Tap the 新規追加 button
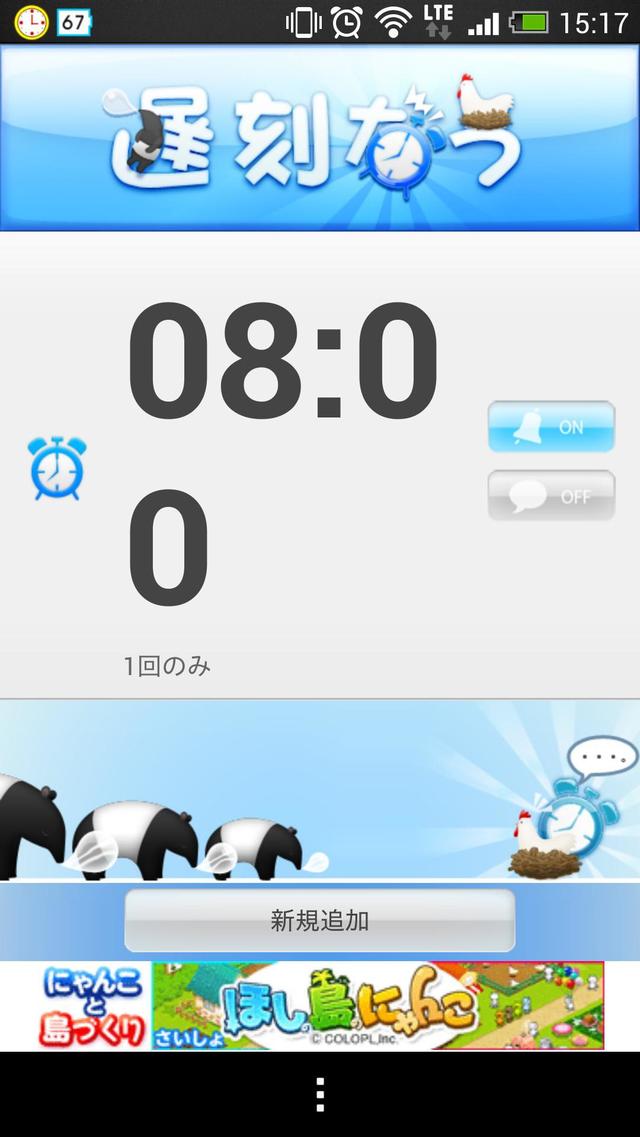This screenshot has height=1137, width=640. 320,920
